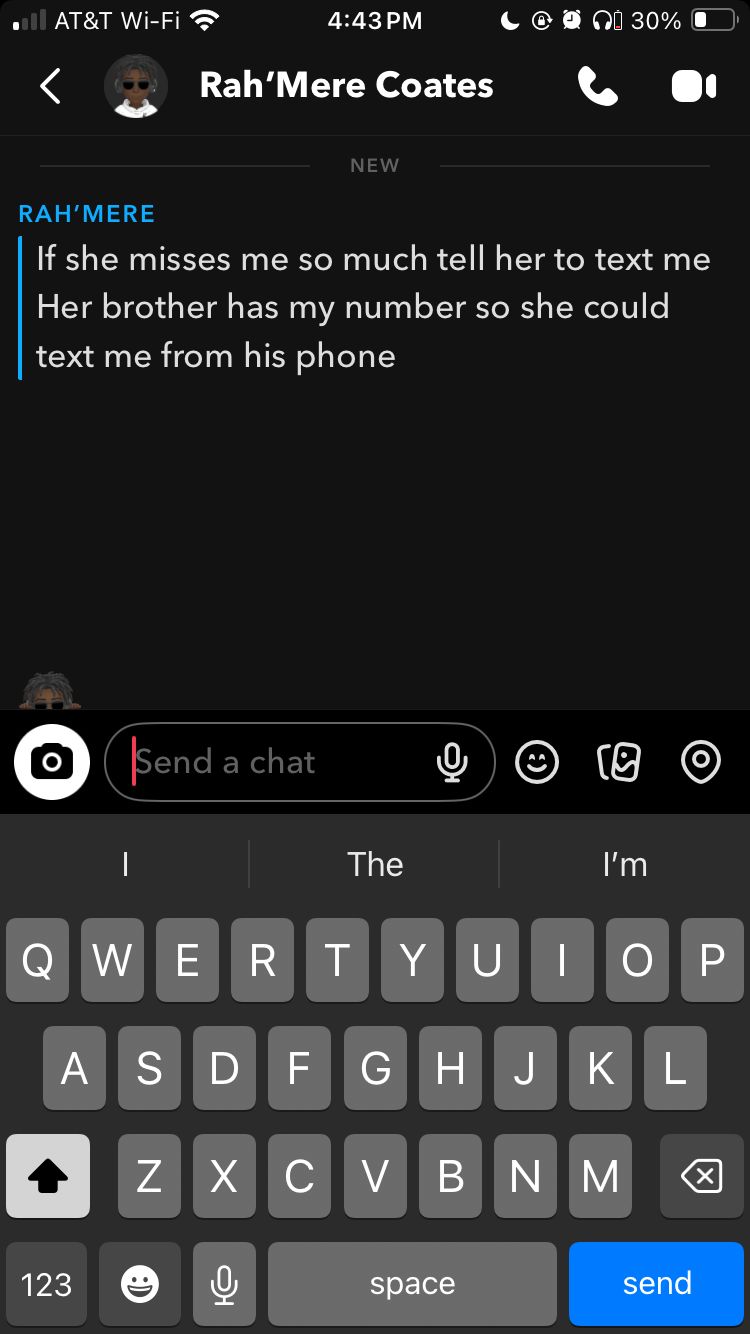
Task: Share location using the pin icon
Action: point(700,762)
